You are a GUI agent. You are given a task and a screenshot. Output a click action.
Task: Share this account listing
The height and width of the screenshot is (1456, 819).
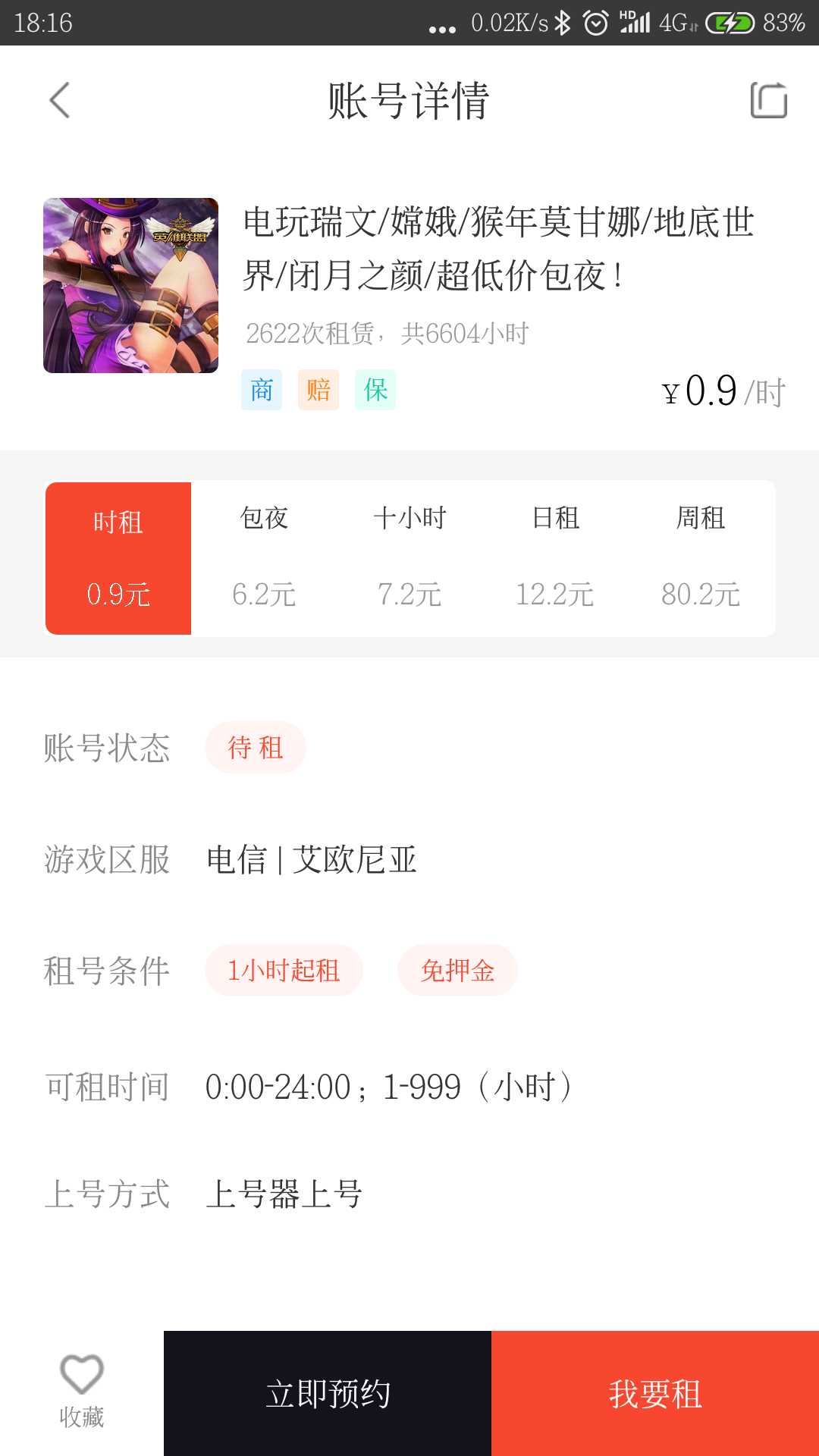pyautogui.click(x=768, y=100)
